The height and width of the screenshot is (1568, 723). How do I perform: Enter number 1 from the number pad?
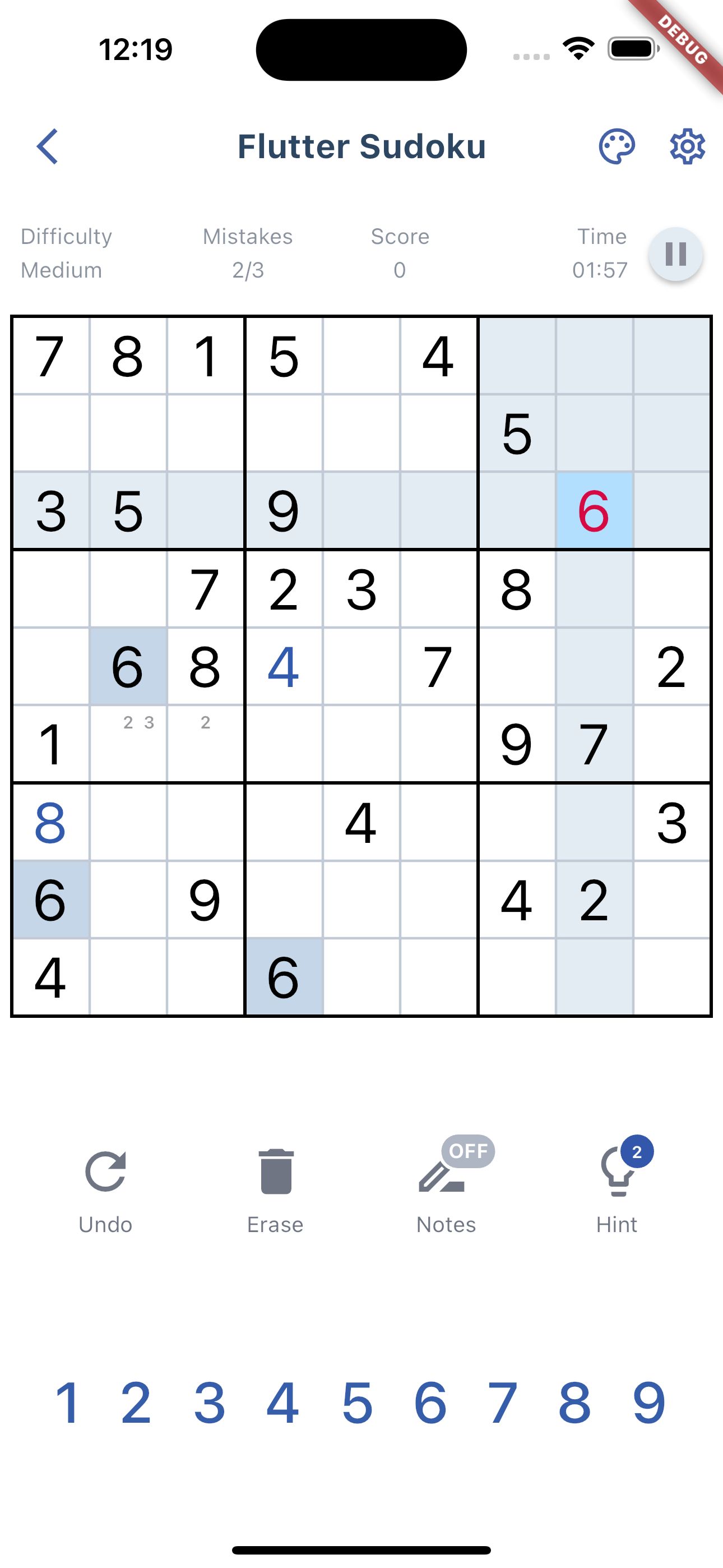click(67, 1403)
